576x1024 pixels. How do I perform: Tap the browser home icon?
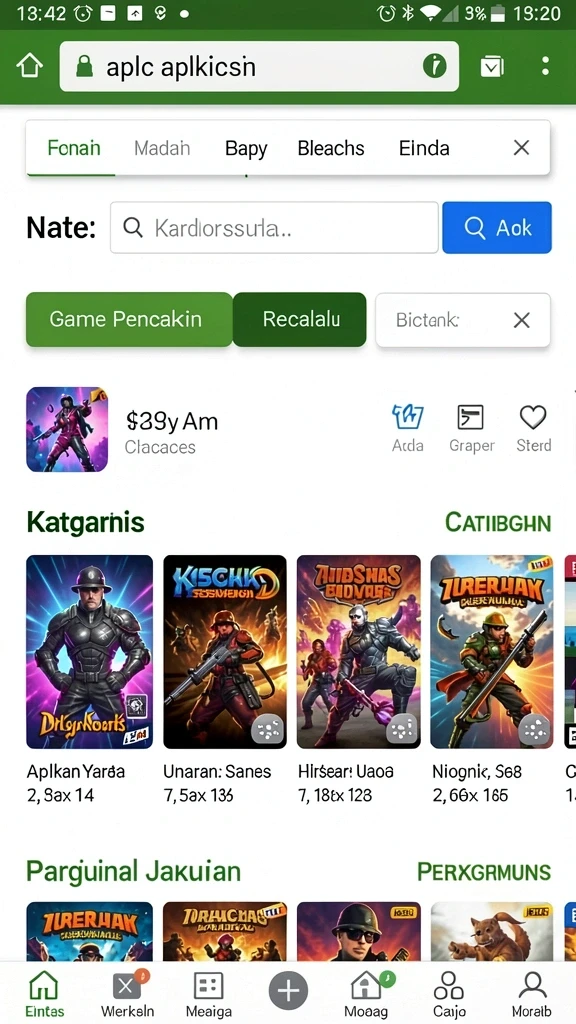pyautogui.click(x=29, y=66)
